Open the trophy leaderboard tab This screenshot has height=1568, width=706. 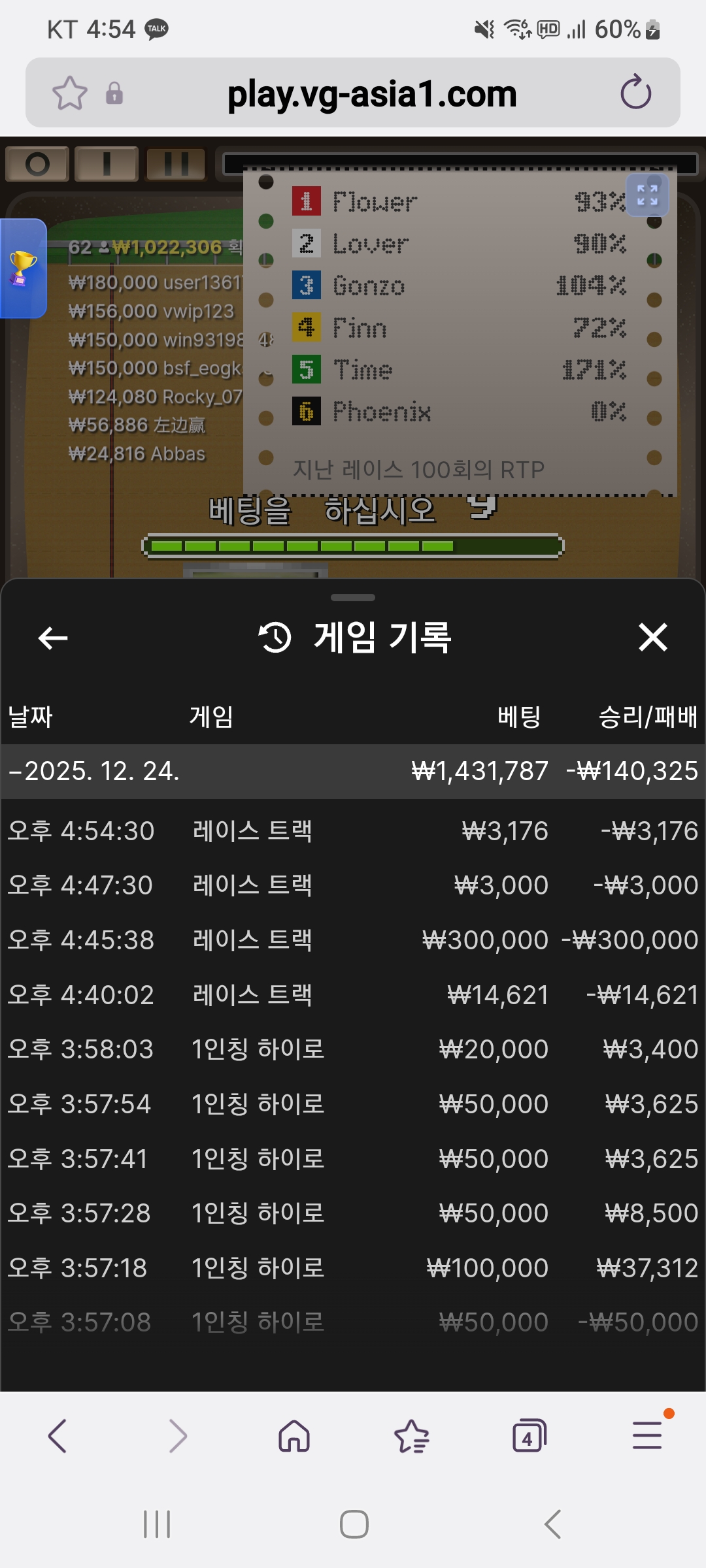pos(23,268)
